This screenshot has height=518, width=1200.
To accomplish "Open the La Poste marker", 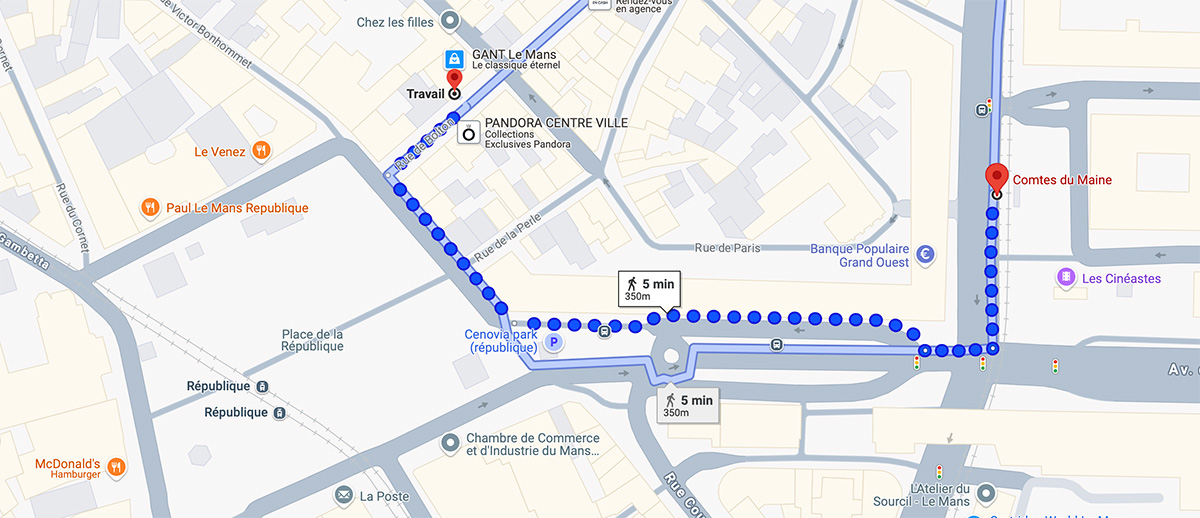I will coord(344,495).
